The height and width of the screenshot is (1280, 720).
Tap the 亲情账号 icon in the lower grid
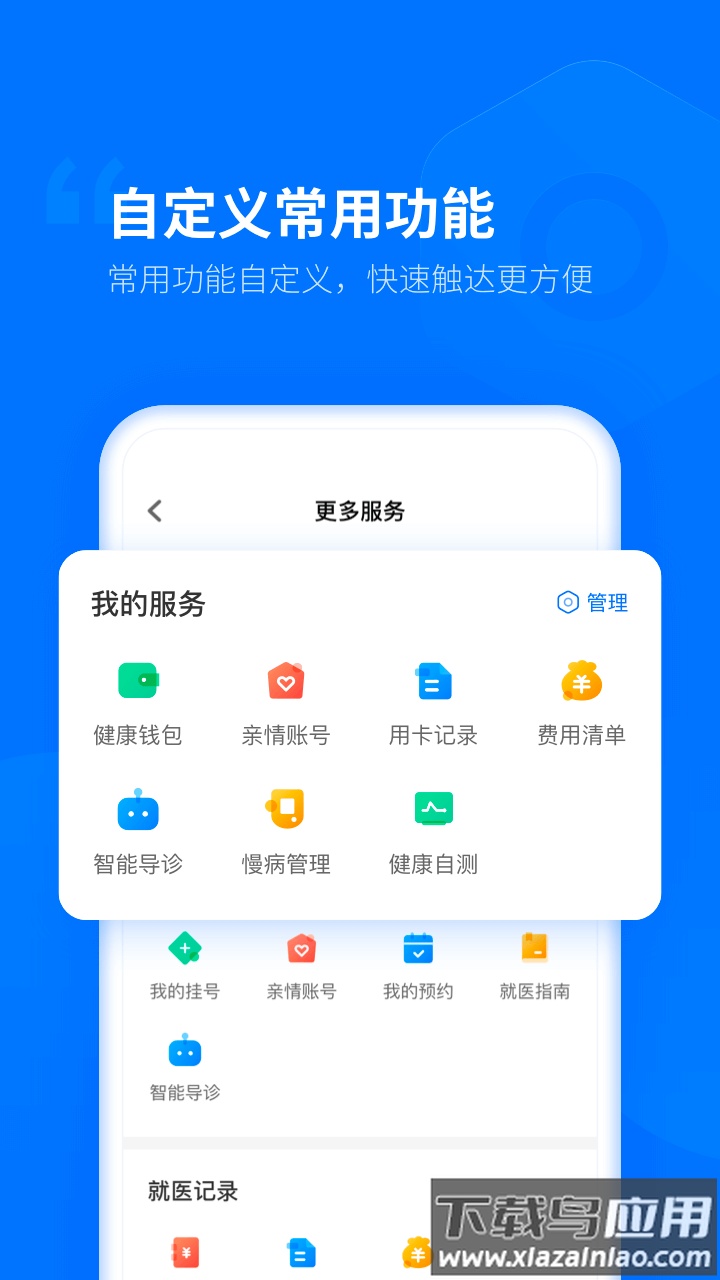[x=301, y=947]
